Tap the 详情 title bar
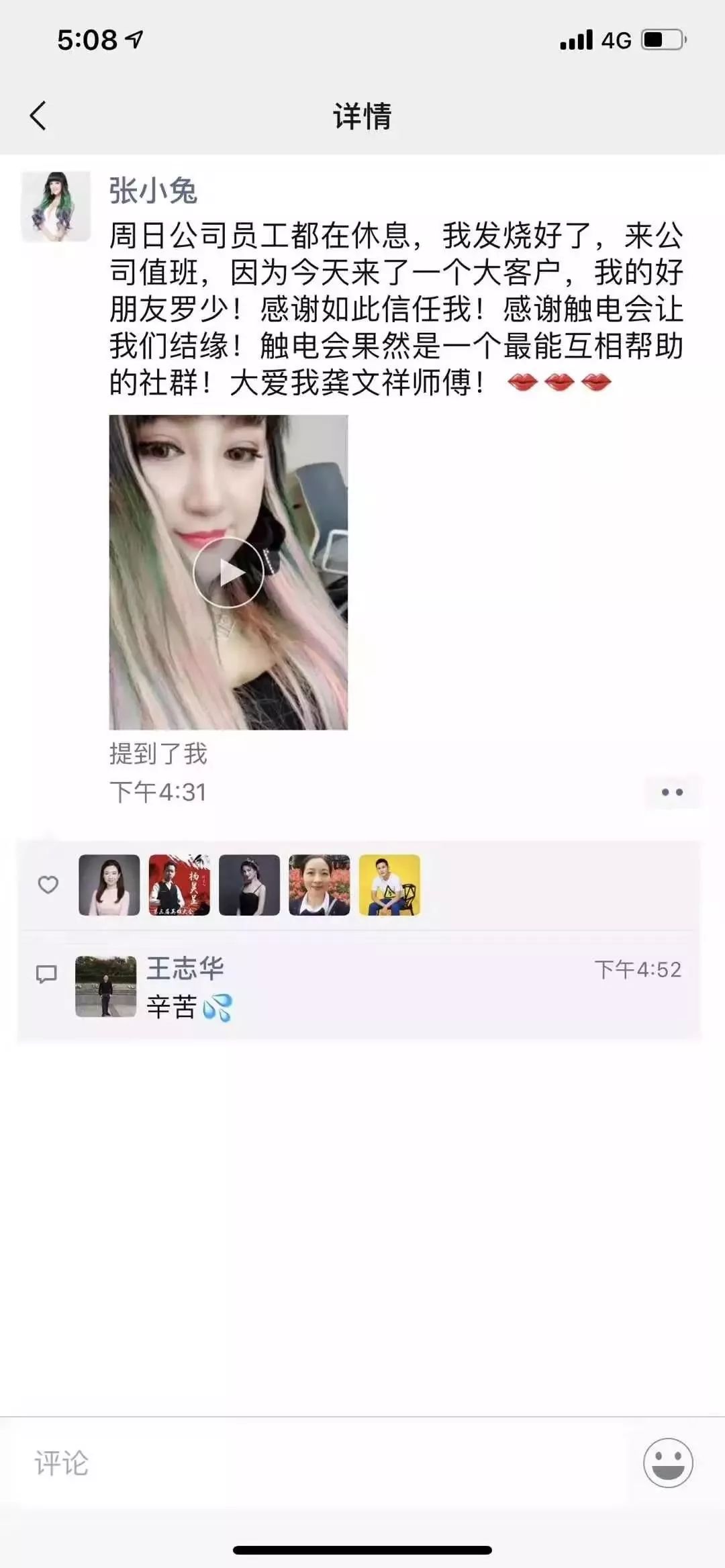The image size is (725, 1568). [362, 114]
